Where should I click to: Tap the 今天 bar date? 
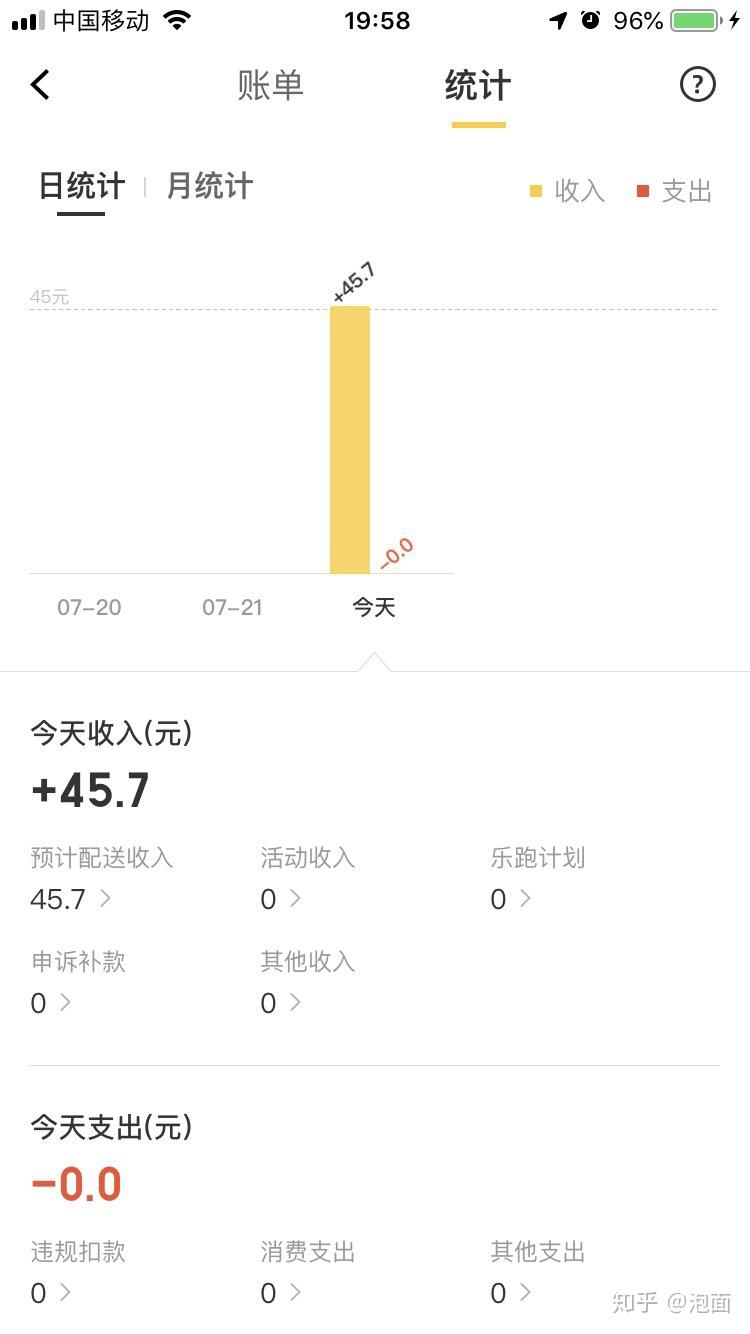373,607
